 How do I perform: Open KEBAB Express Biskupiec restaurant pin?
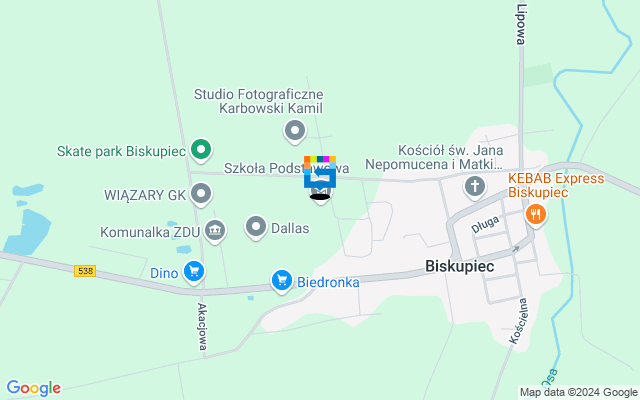tap(536, 213)
